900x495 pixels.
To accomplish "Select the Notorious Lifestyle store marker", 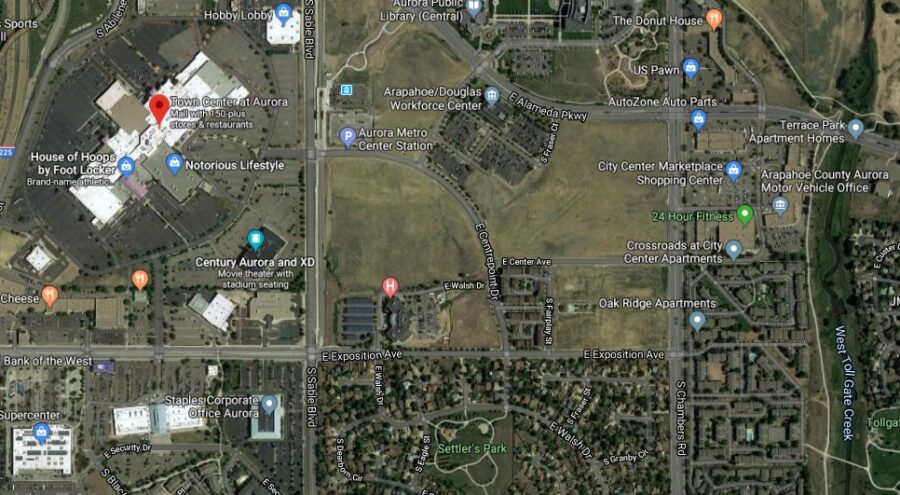I will [174, 164].
